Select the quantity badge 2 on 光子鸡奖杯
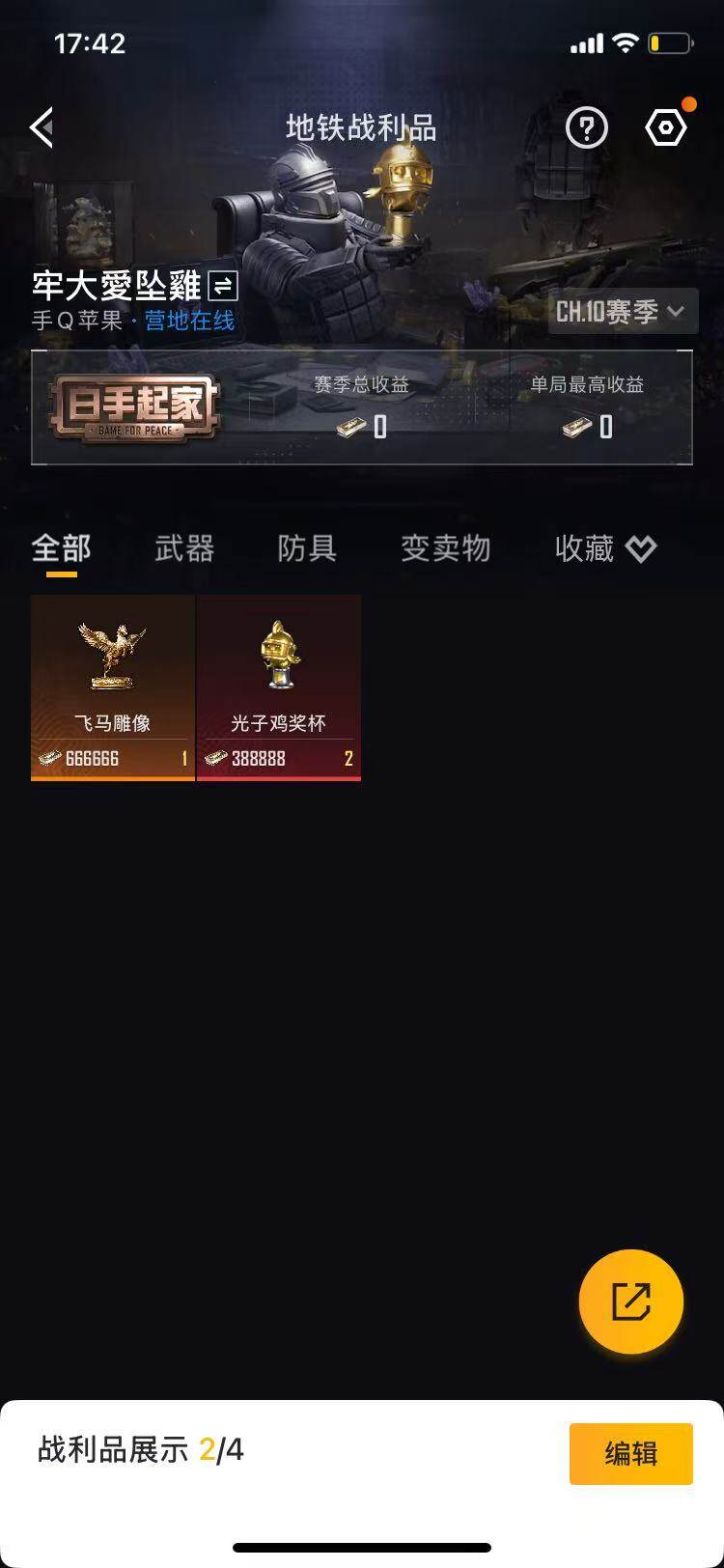This screenshot has width=724, height=1568. (x=350, y=759)
